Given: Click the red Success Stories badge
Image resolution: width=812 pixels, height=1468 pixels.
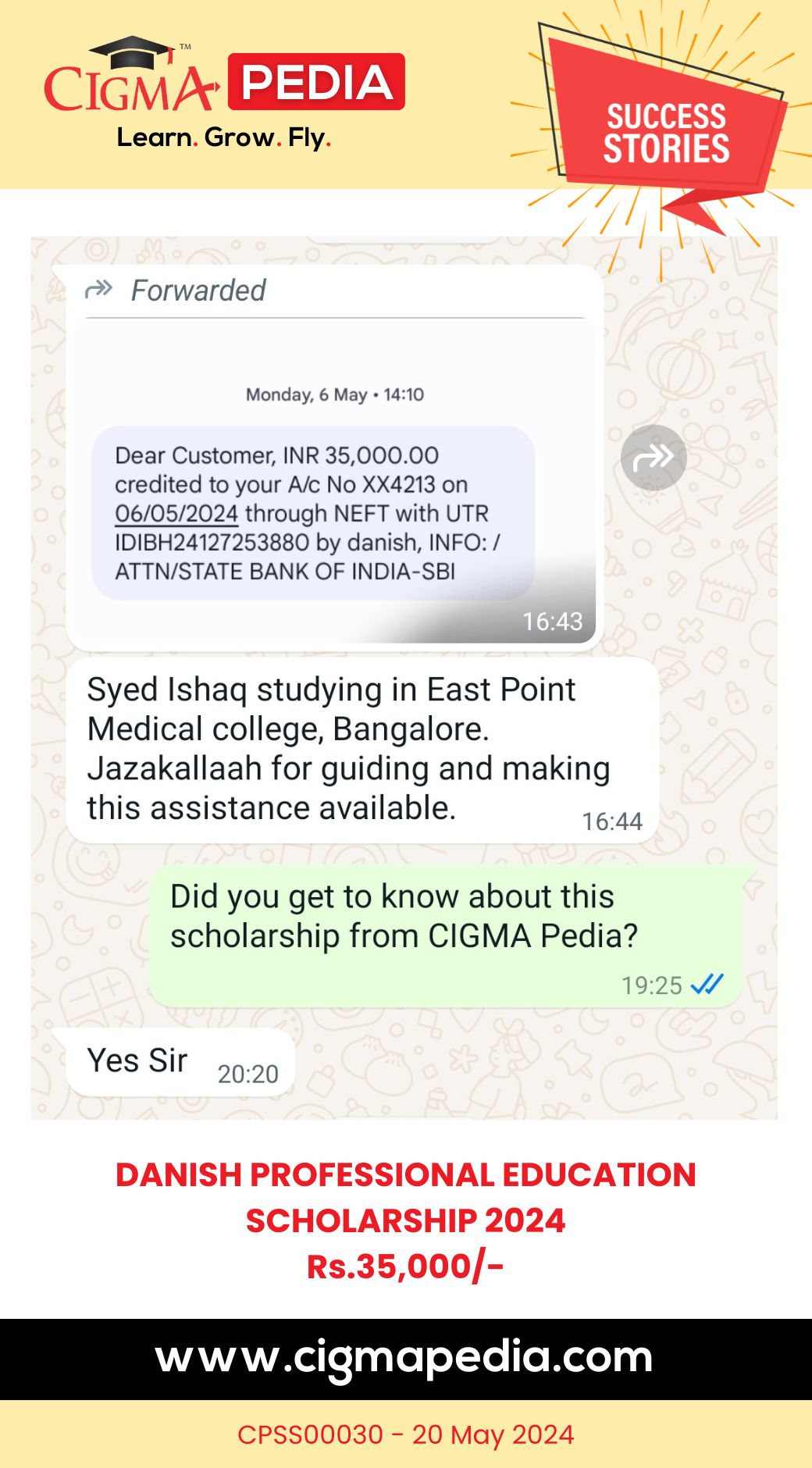Looking at the screenshot, I should [x=668, y=130].
